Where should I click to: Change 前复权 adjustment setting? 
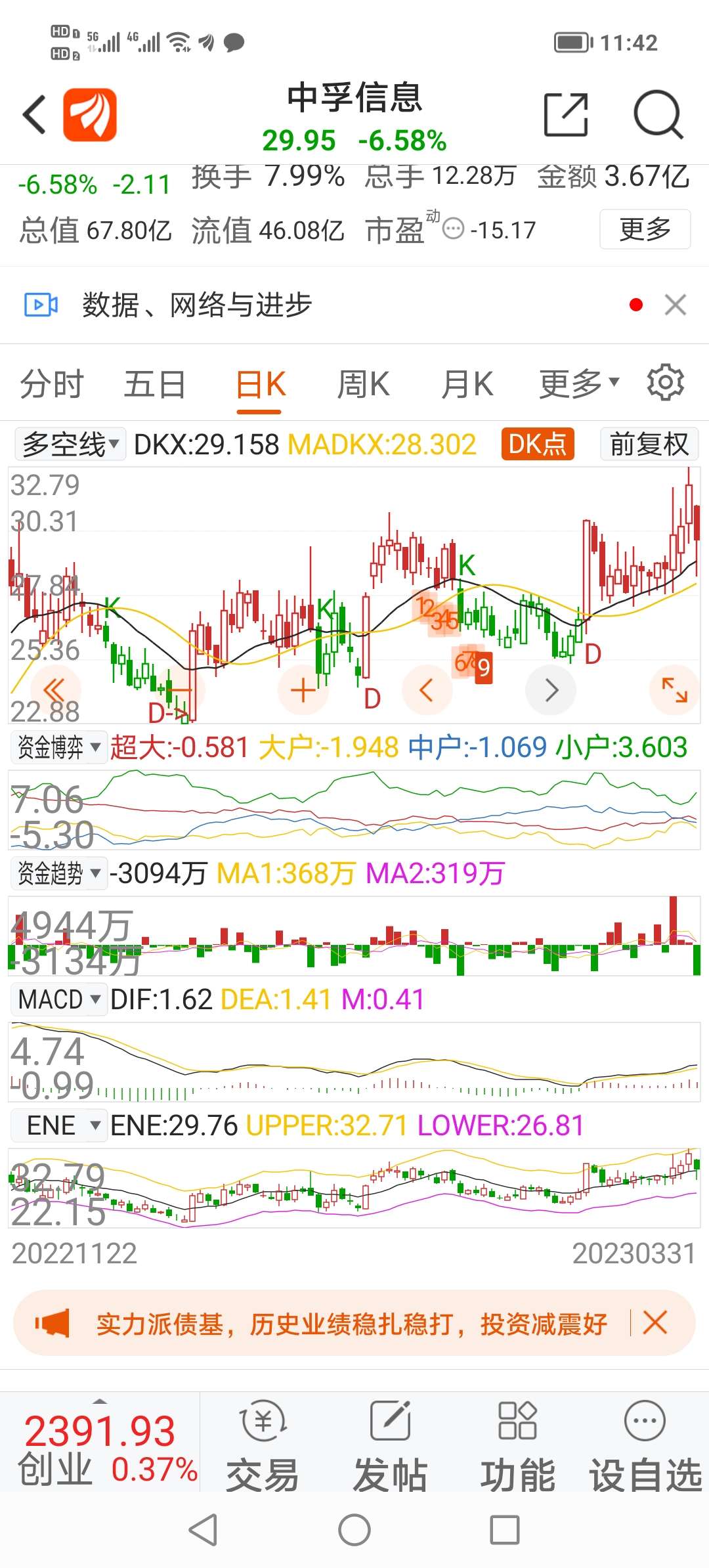[649, 445]
